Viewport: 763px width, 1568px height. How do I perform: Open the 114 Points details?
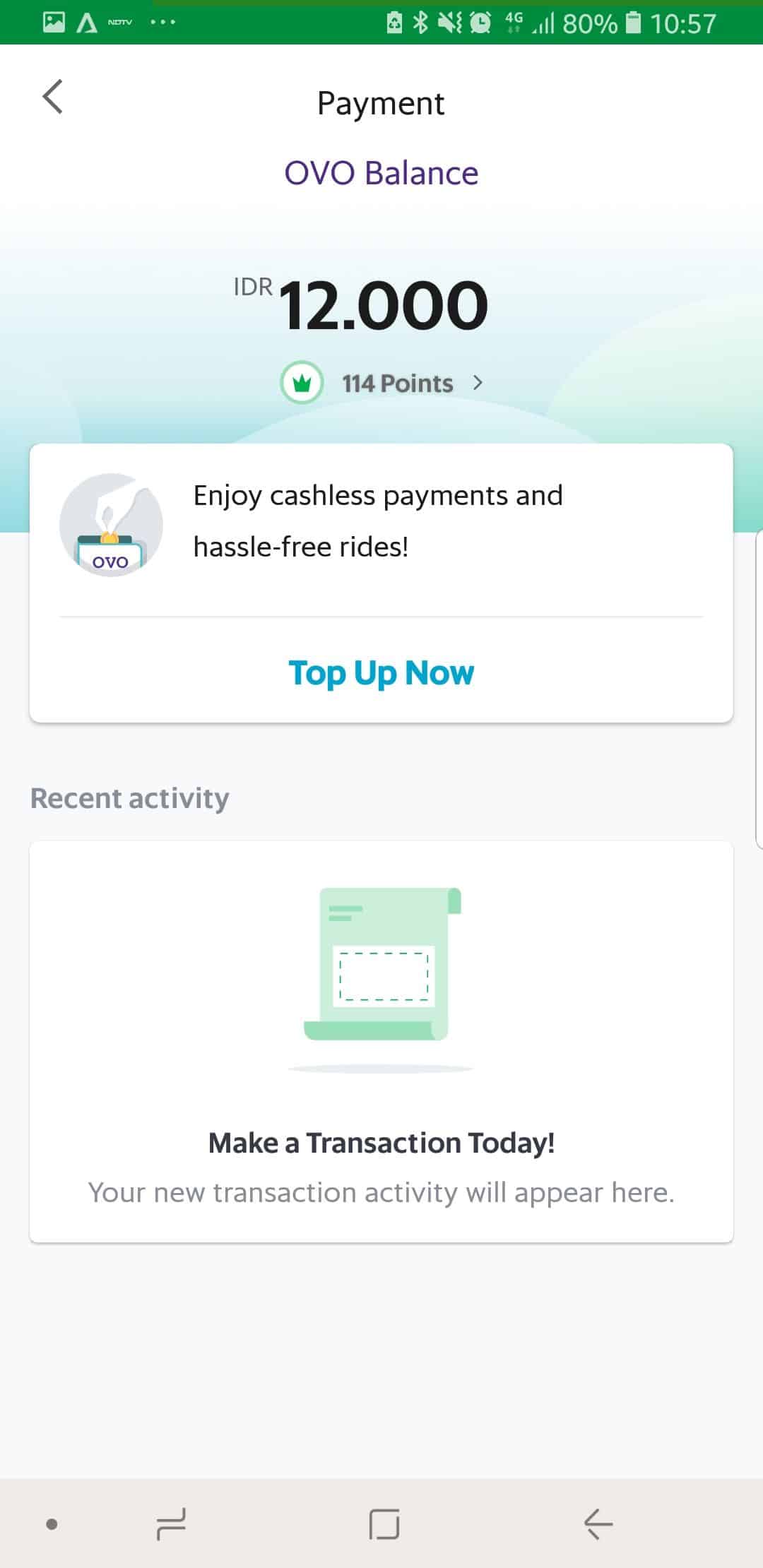[396, 384]
